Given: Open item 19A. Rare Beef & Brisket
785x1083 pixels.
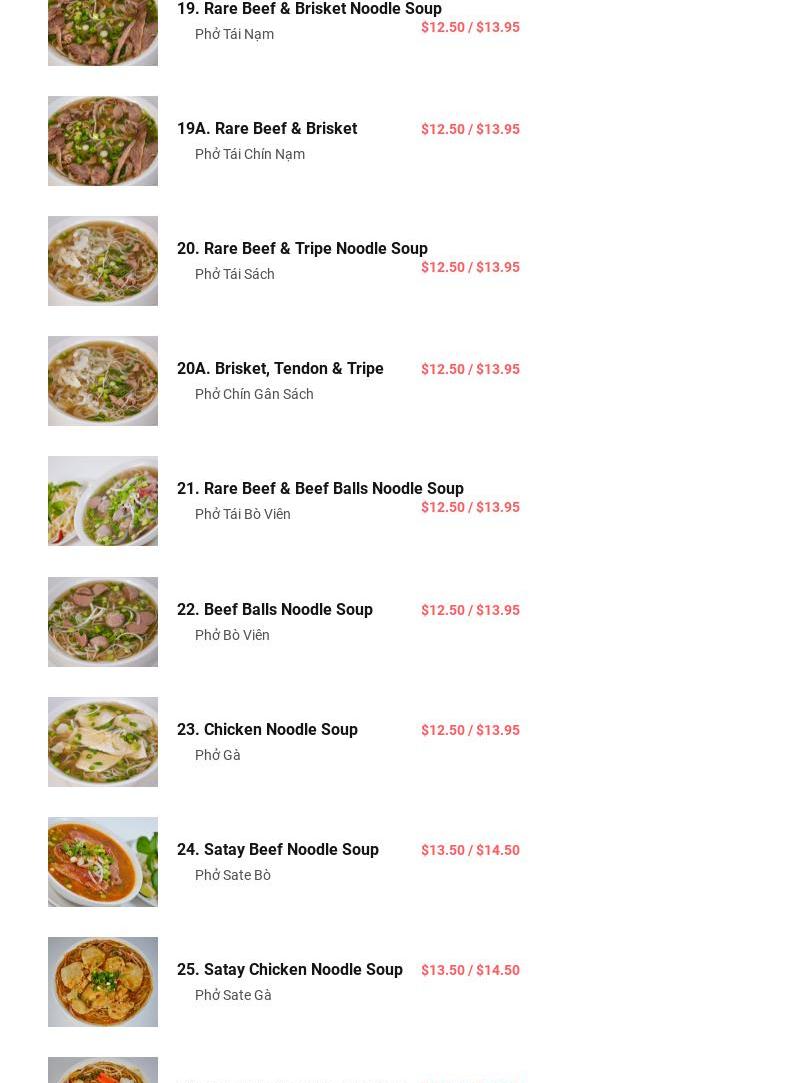Looking at the screenshot, I should point(267,129).
